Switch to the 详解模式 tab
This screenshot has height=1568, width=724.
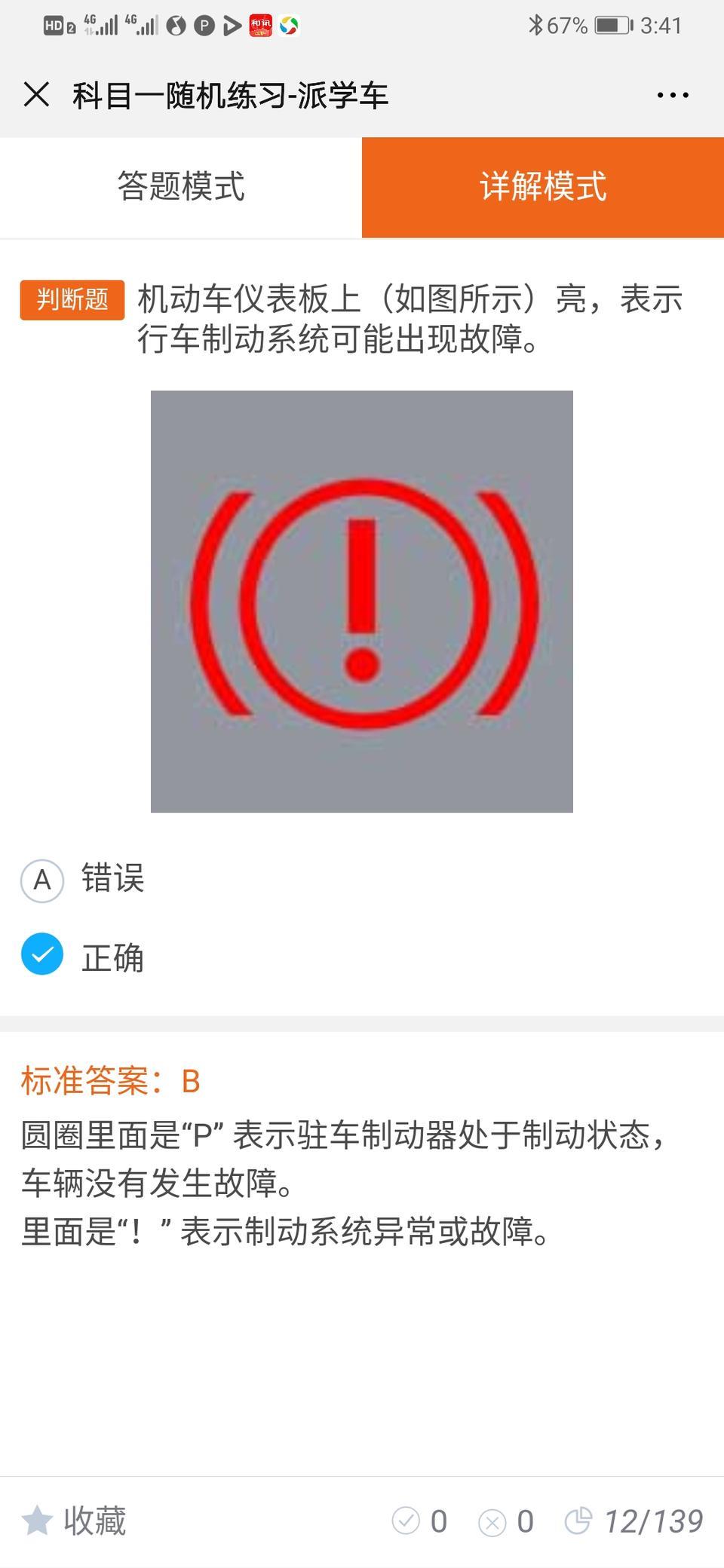tap(543, 187)
